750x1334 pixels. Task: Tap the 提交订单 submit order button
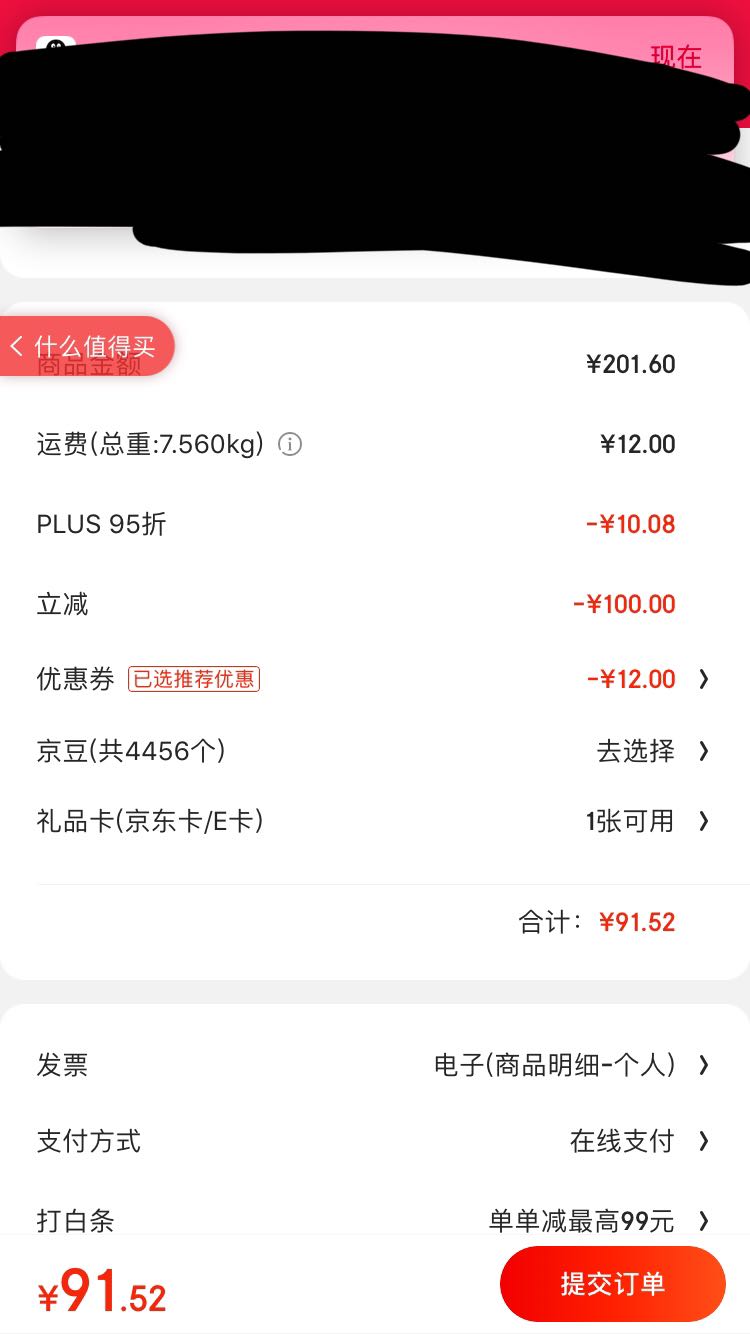tap(612, 1284)
